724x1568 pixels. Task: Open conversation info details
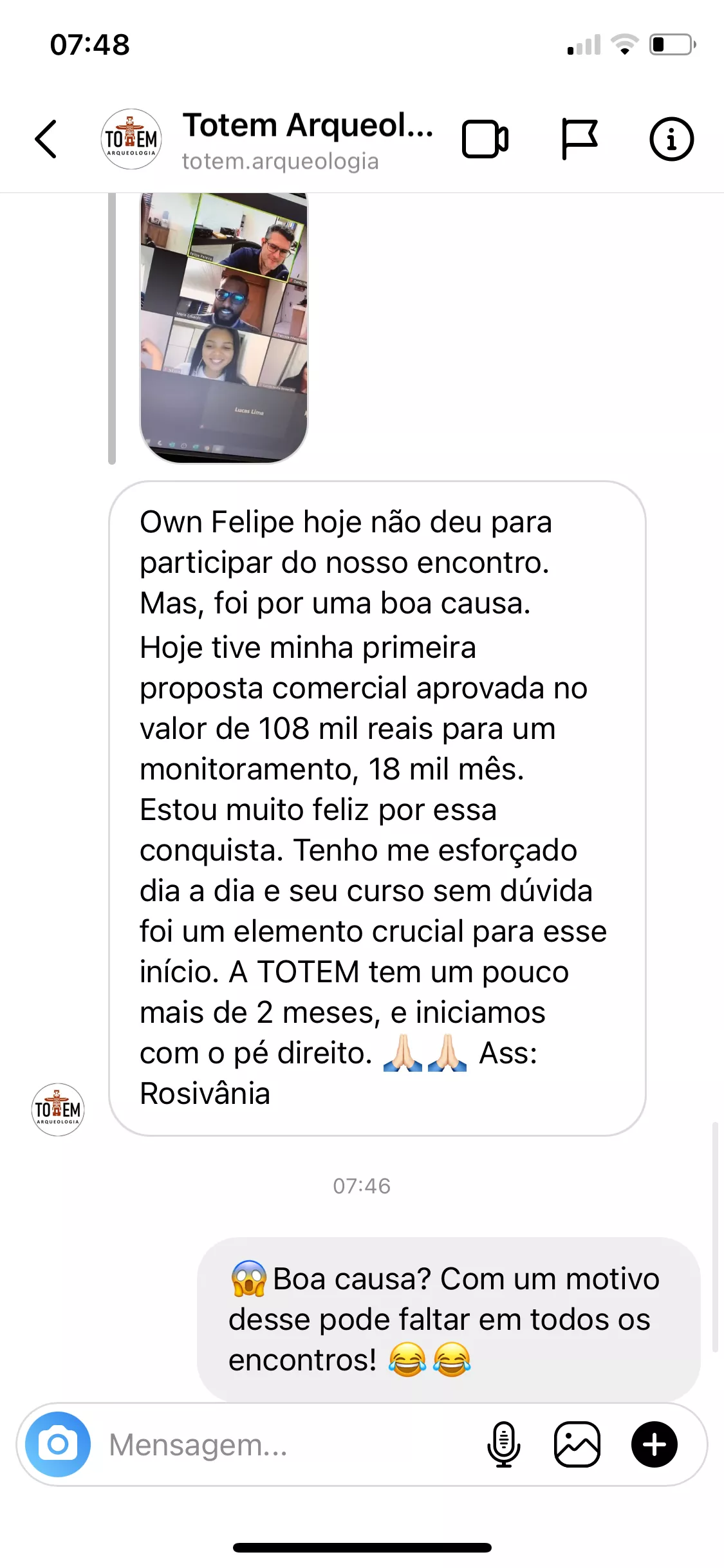click(x=671, y=139)
